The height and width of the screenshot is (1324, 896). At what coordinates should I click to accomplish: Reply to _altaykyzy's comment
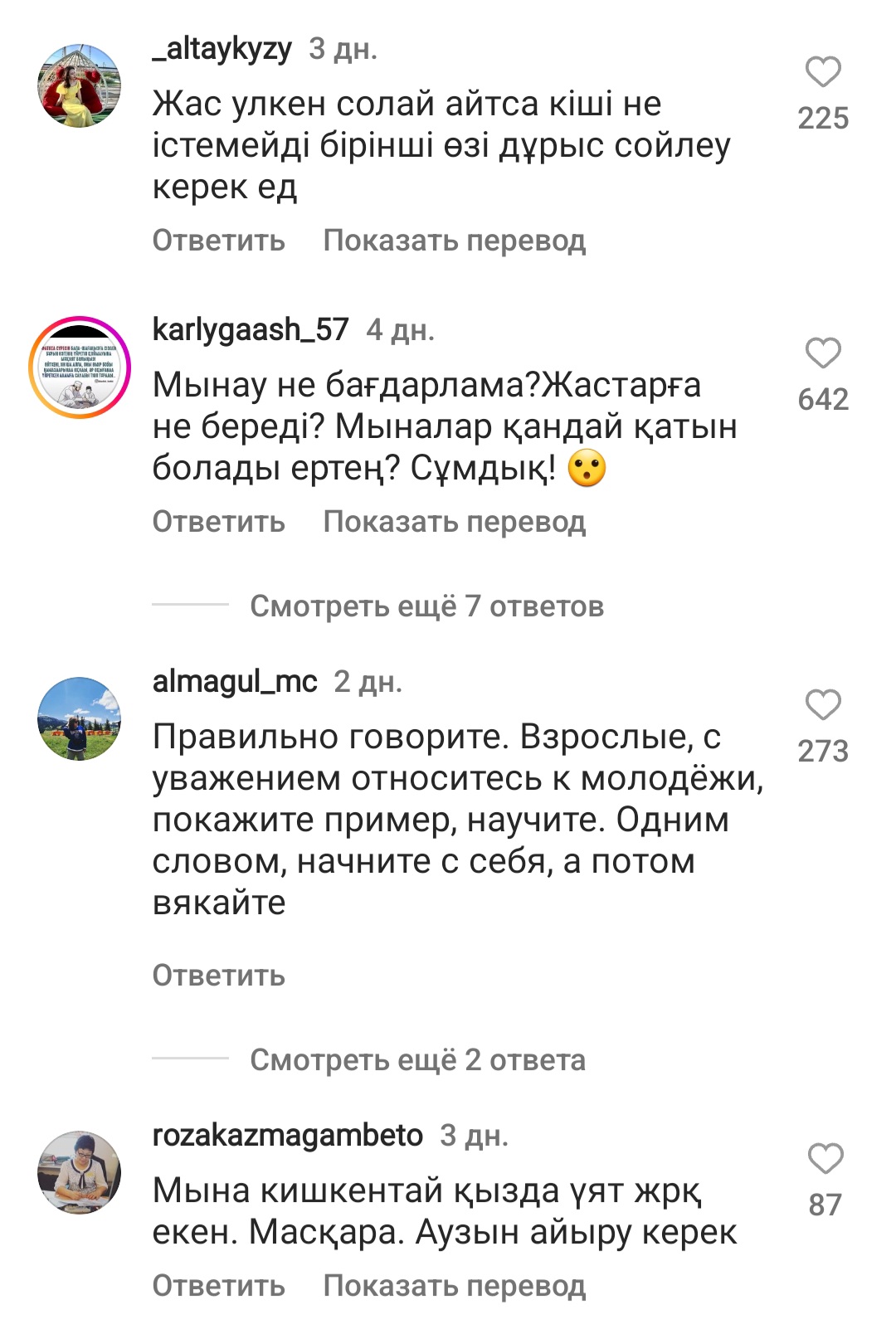218,241
